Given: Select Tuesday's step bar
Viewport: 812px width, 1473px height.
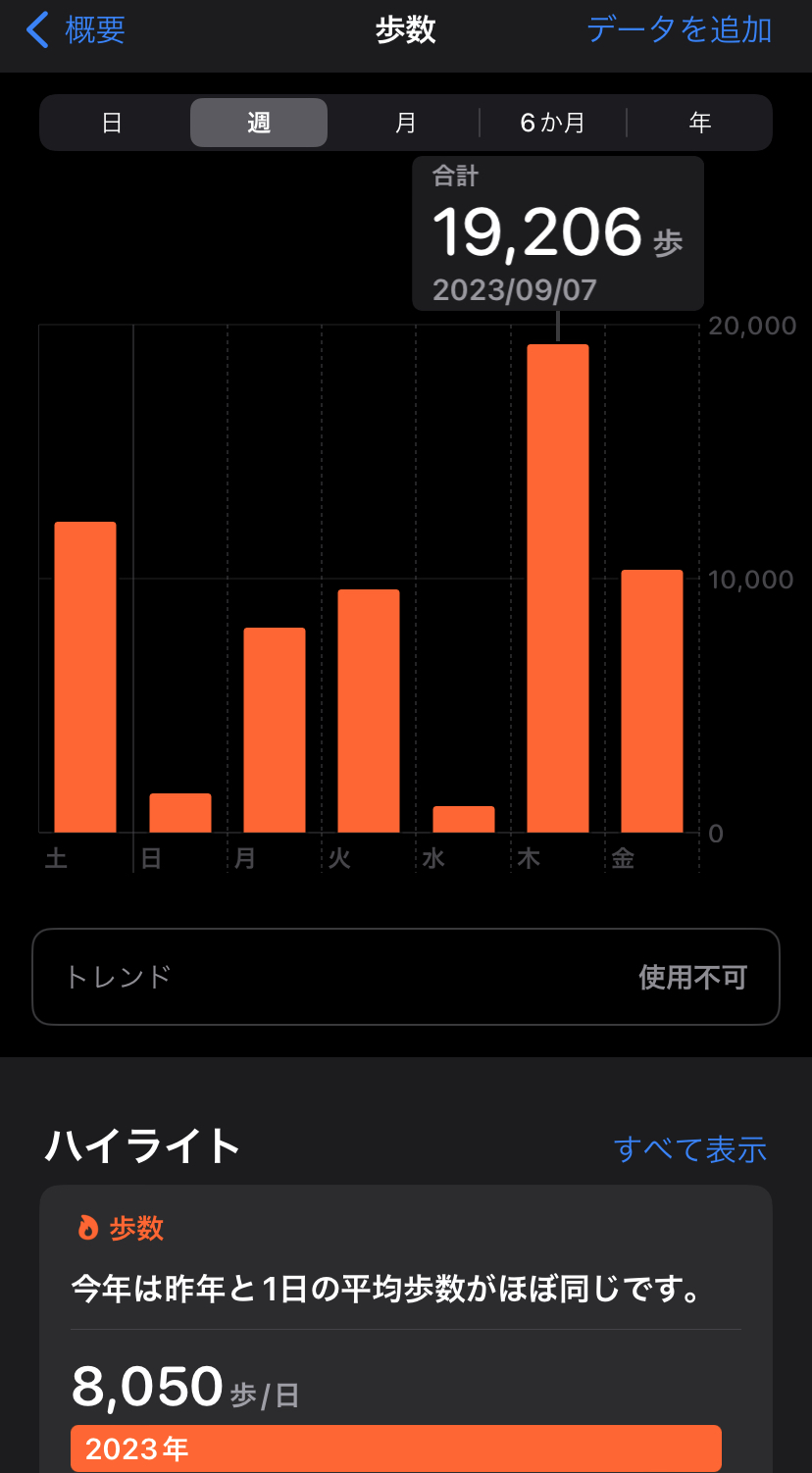Looking at the screenshot, I should [x=368, y=711].
